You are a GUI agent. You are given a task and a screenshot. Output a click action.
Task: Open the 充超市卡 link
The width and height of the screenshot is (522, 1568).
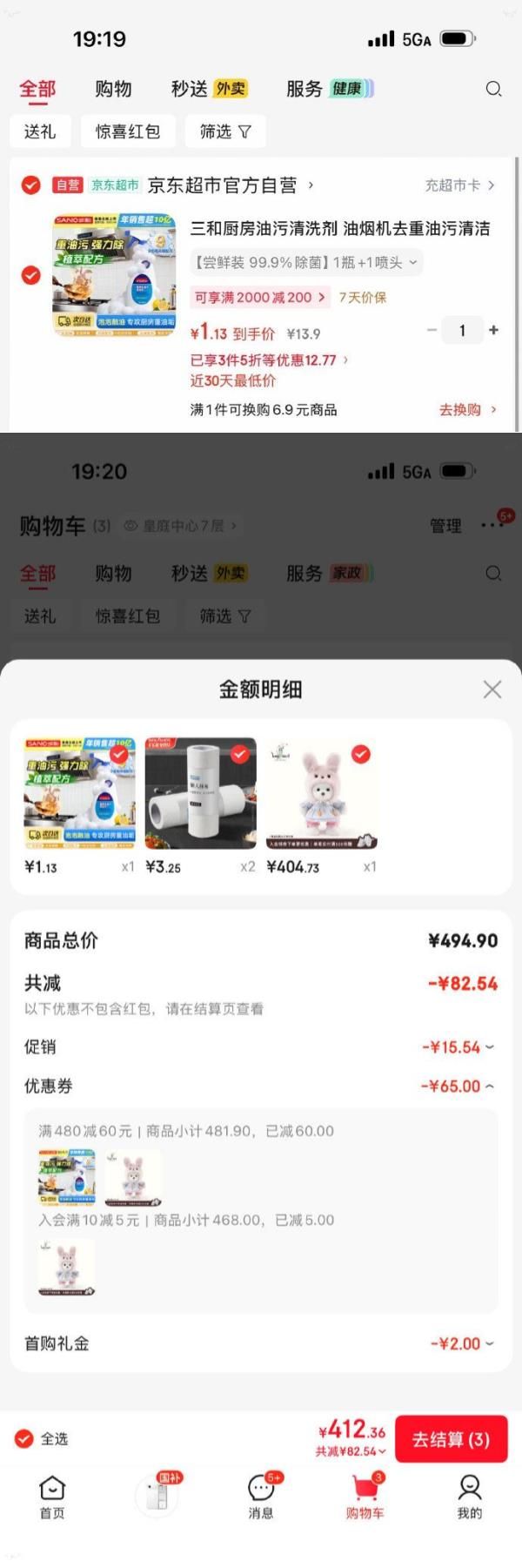(x=459, y=185)
